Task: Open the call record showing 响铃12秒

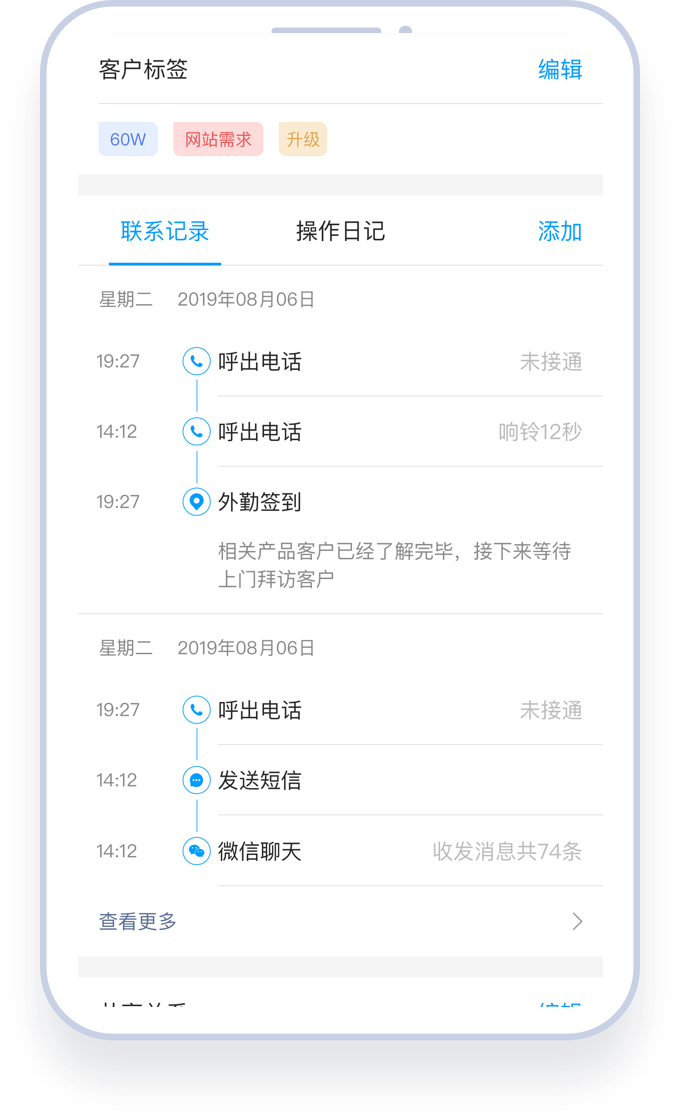Action: tap(340, 431)
